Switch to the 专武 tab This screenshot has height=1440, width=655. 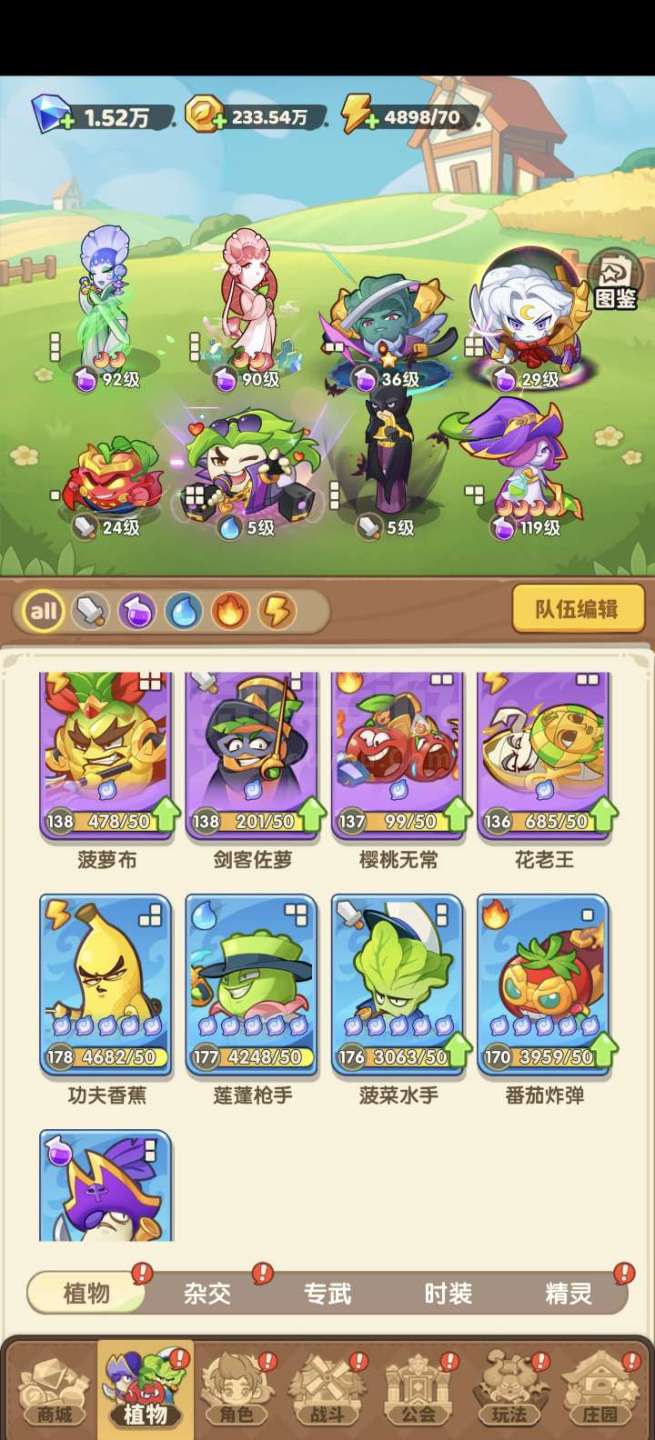328,1294
